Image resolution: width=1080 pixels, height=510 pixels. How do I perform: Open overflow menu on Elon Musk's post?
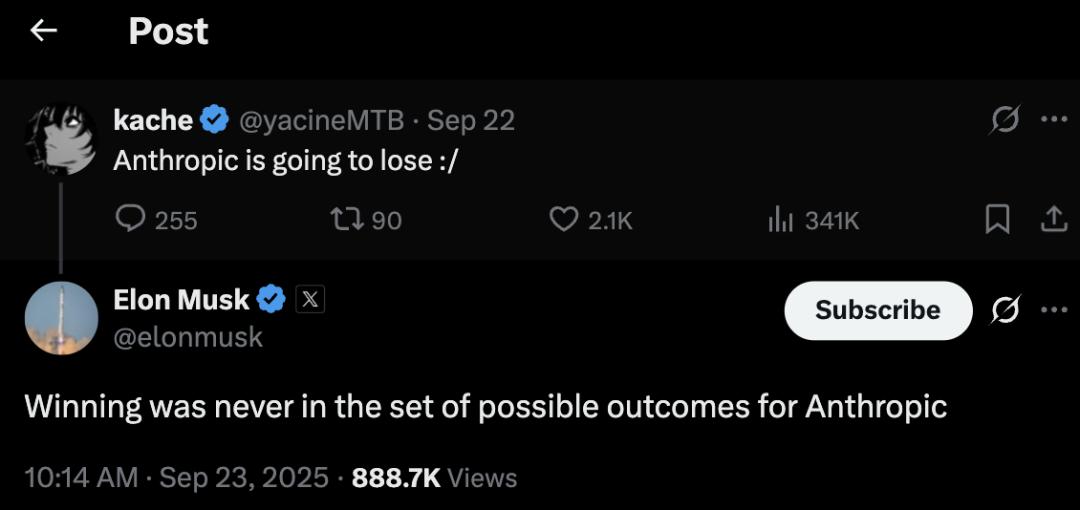coord(1054,310)
